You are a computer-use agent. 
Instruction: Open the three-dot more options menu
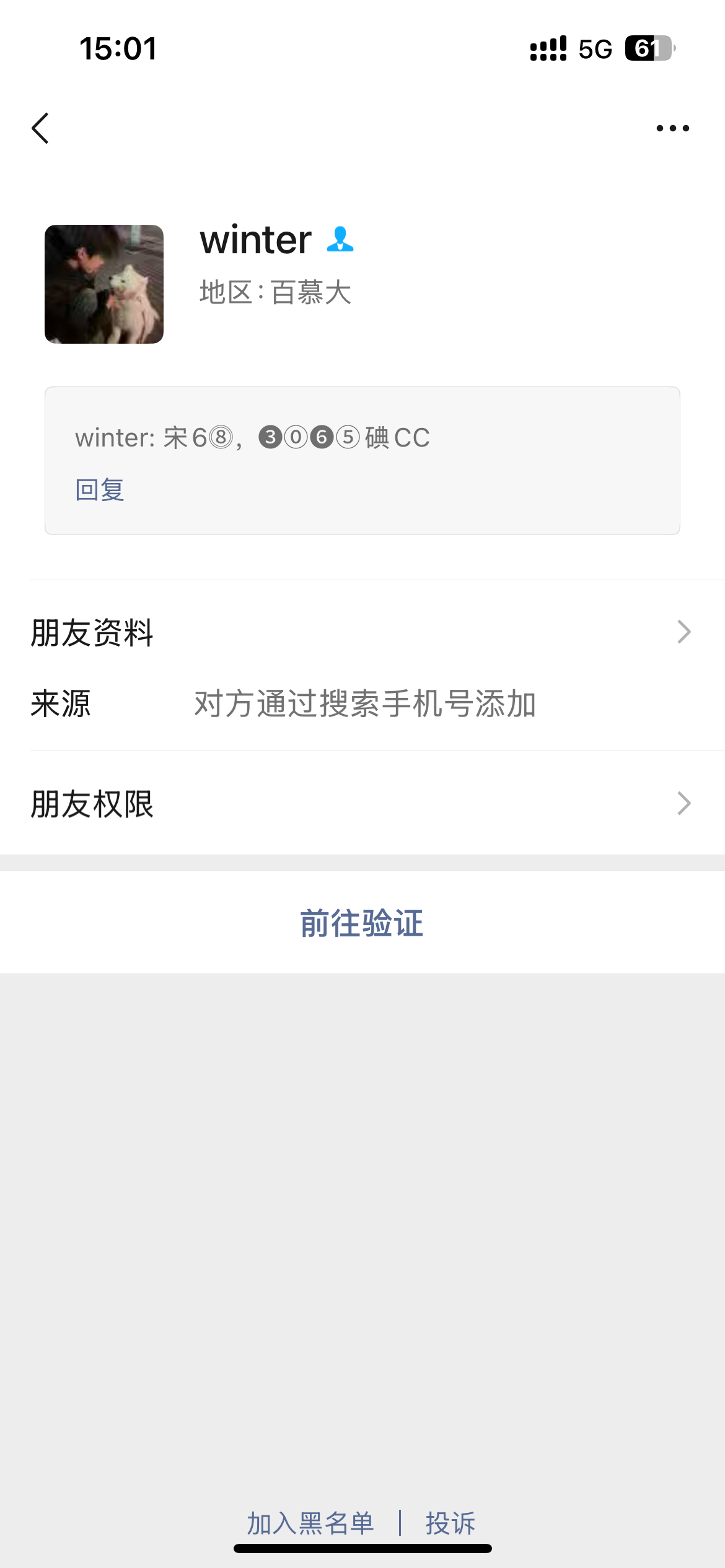tap(672, 128)
